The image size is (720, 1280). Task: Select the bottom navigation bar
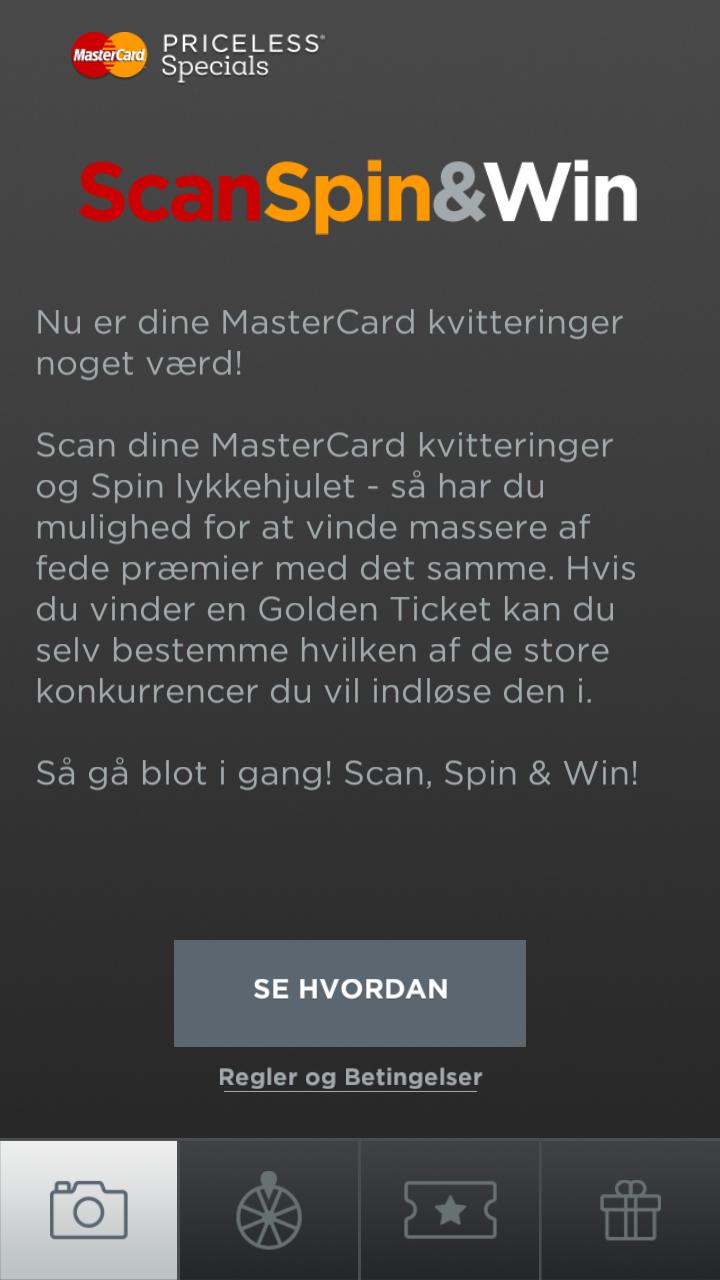(360, 1210)
